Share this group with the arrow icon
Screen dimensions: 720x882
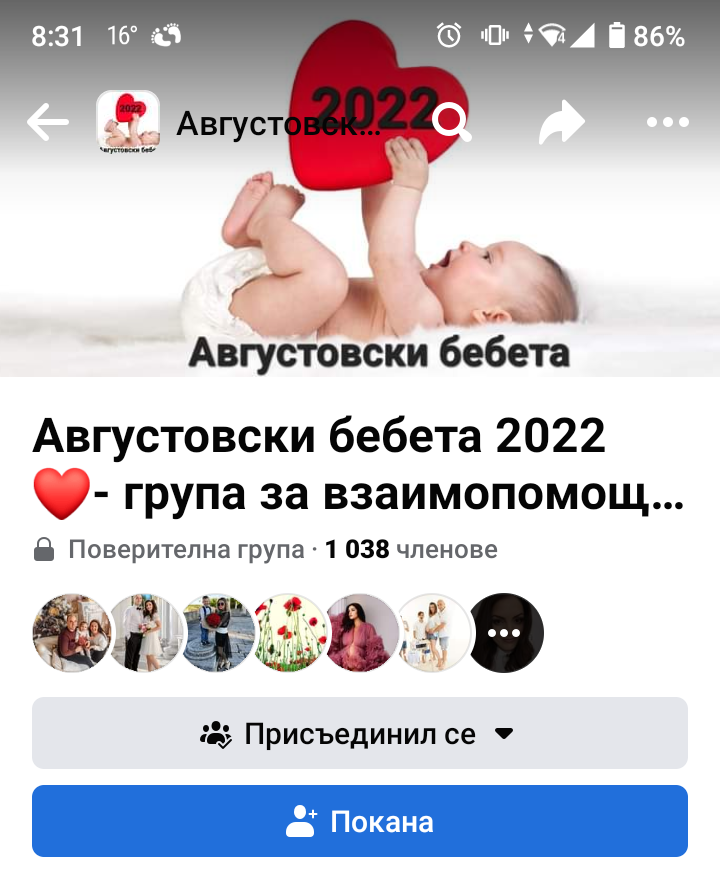[x=561, y=124]
